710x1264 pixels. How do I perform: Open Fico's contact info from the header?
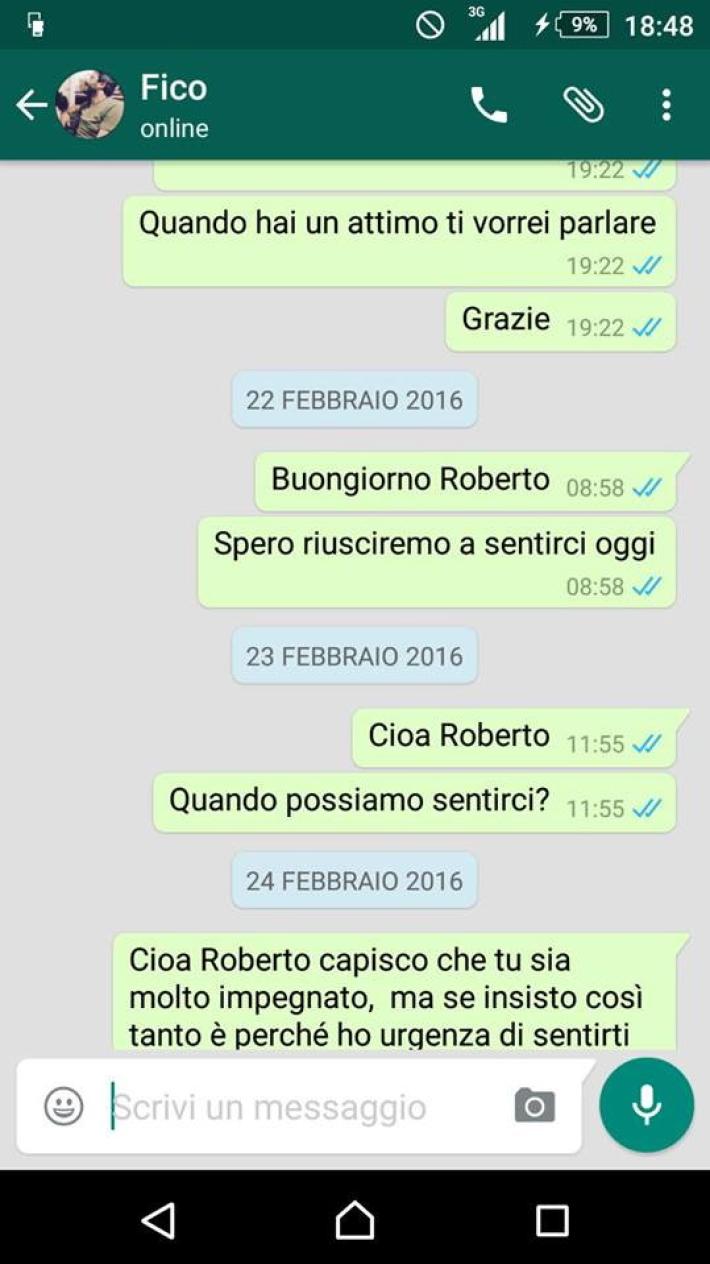point(173,104)
